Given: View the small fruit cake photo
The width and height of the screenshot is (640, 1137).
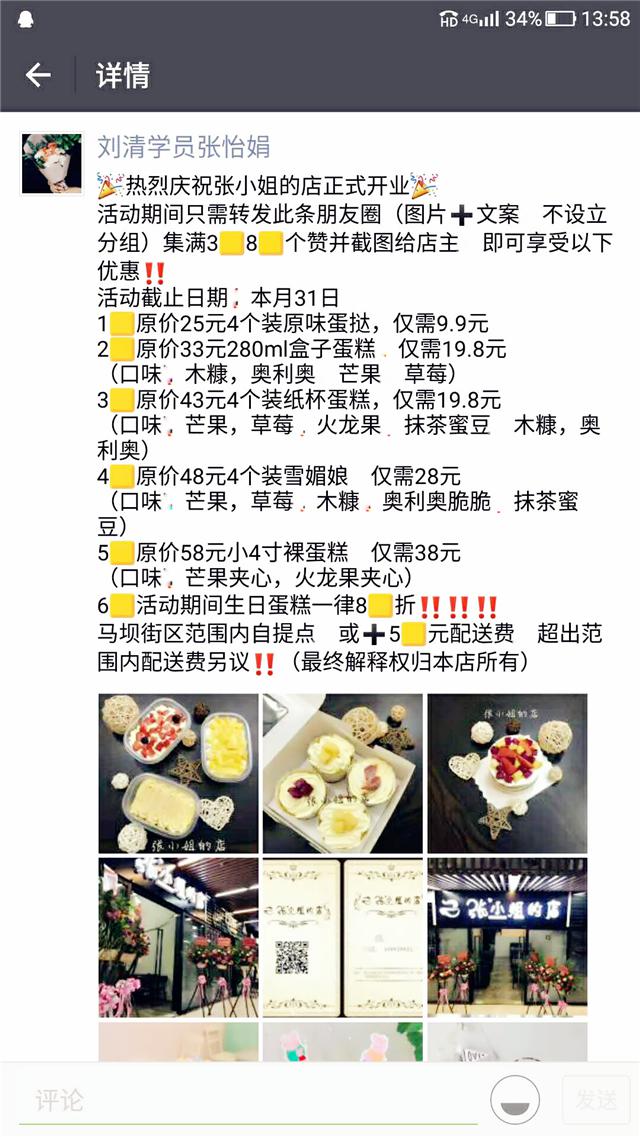Looking at the screenshot, I should pyautogui.click(x=507, y=773).
